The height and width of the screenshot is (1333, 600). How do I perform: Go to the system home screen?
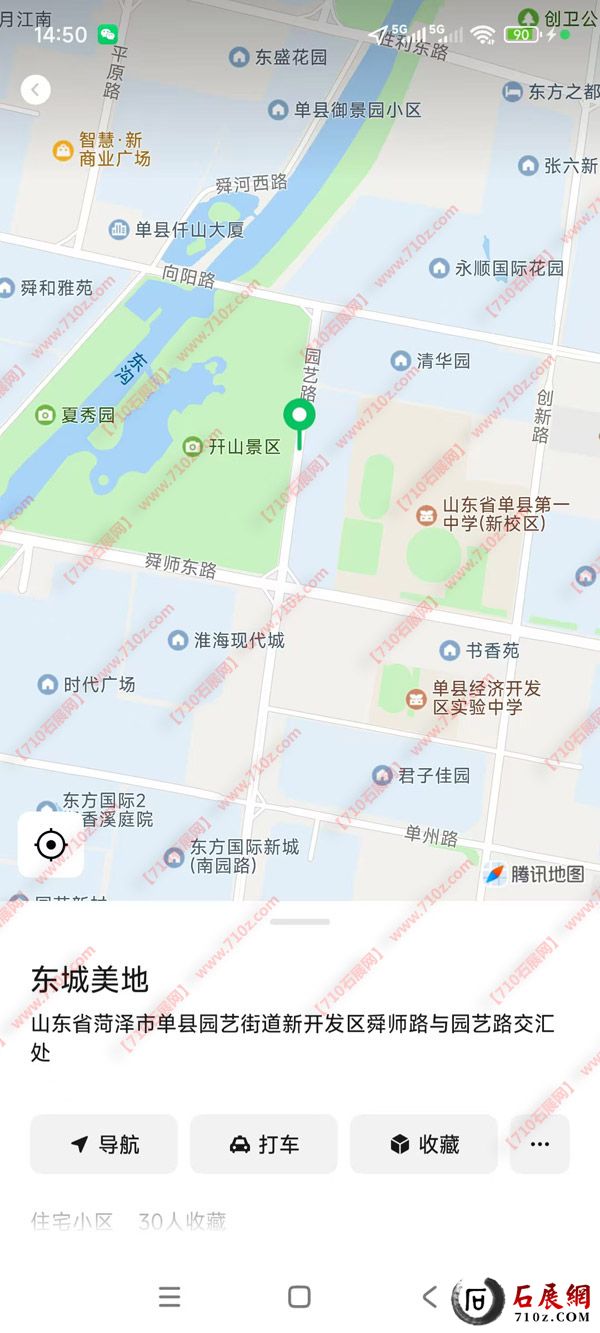click(x=299, y=1297)
